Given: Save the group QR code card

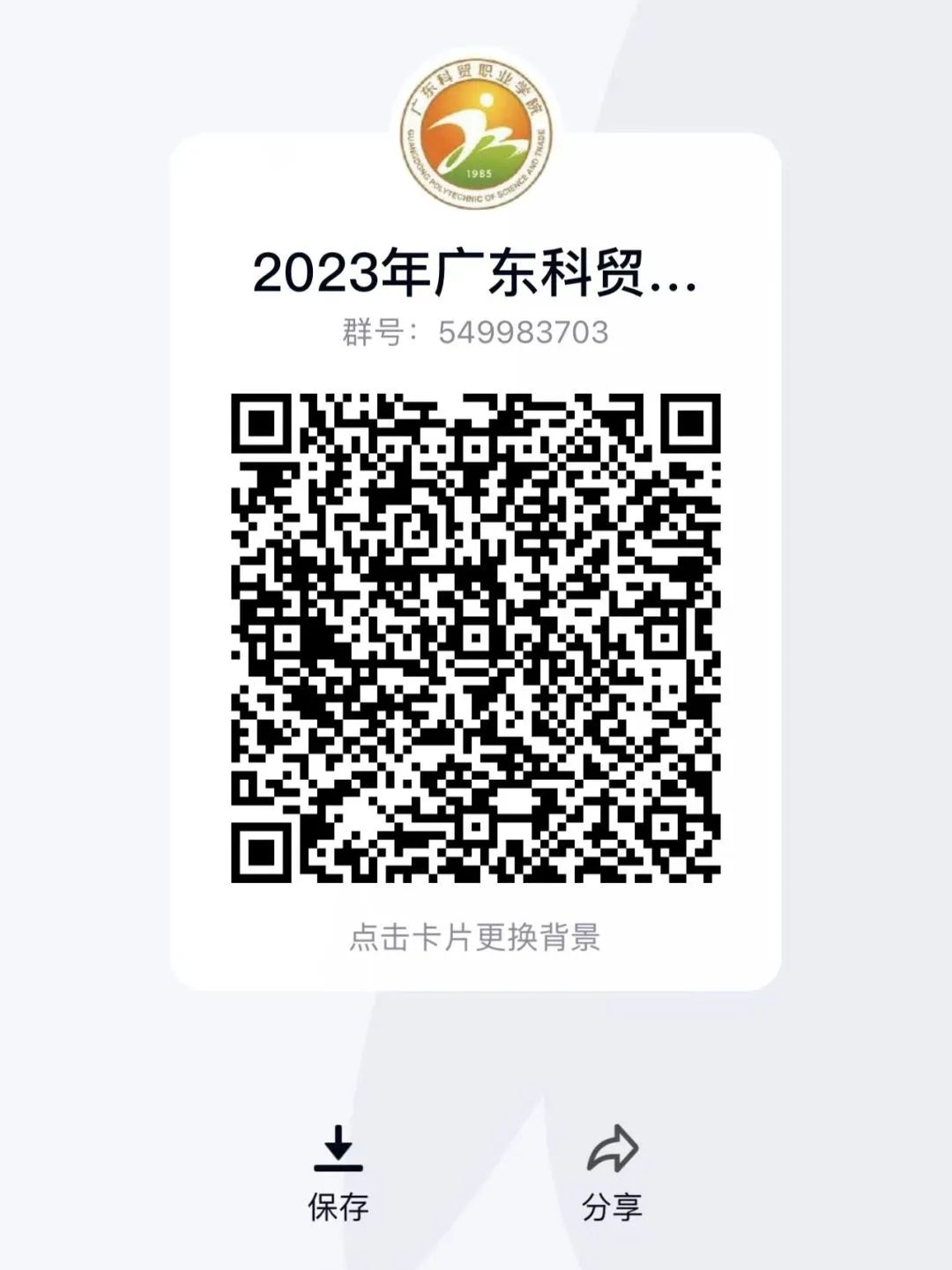Looking at the screenshot, I should 338,1170.
